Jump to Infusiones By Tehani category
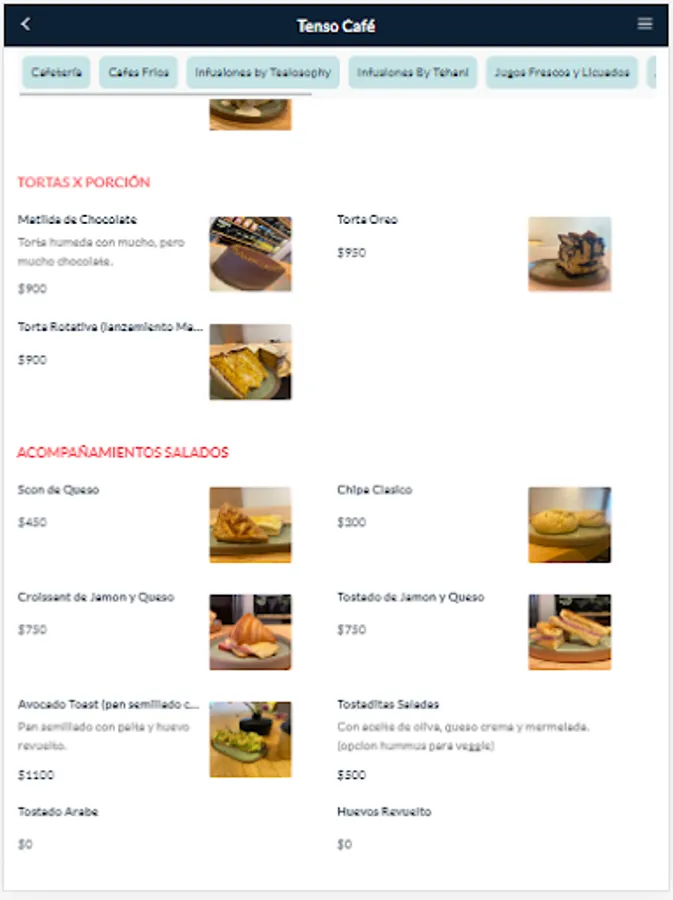 (x=413, y=73)
